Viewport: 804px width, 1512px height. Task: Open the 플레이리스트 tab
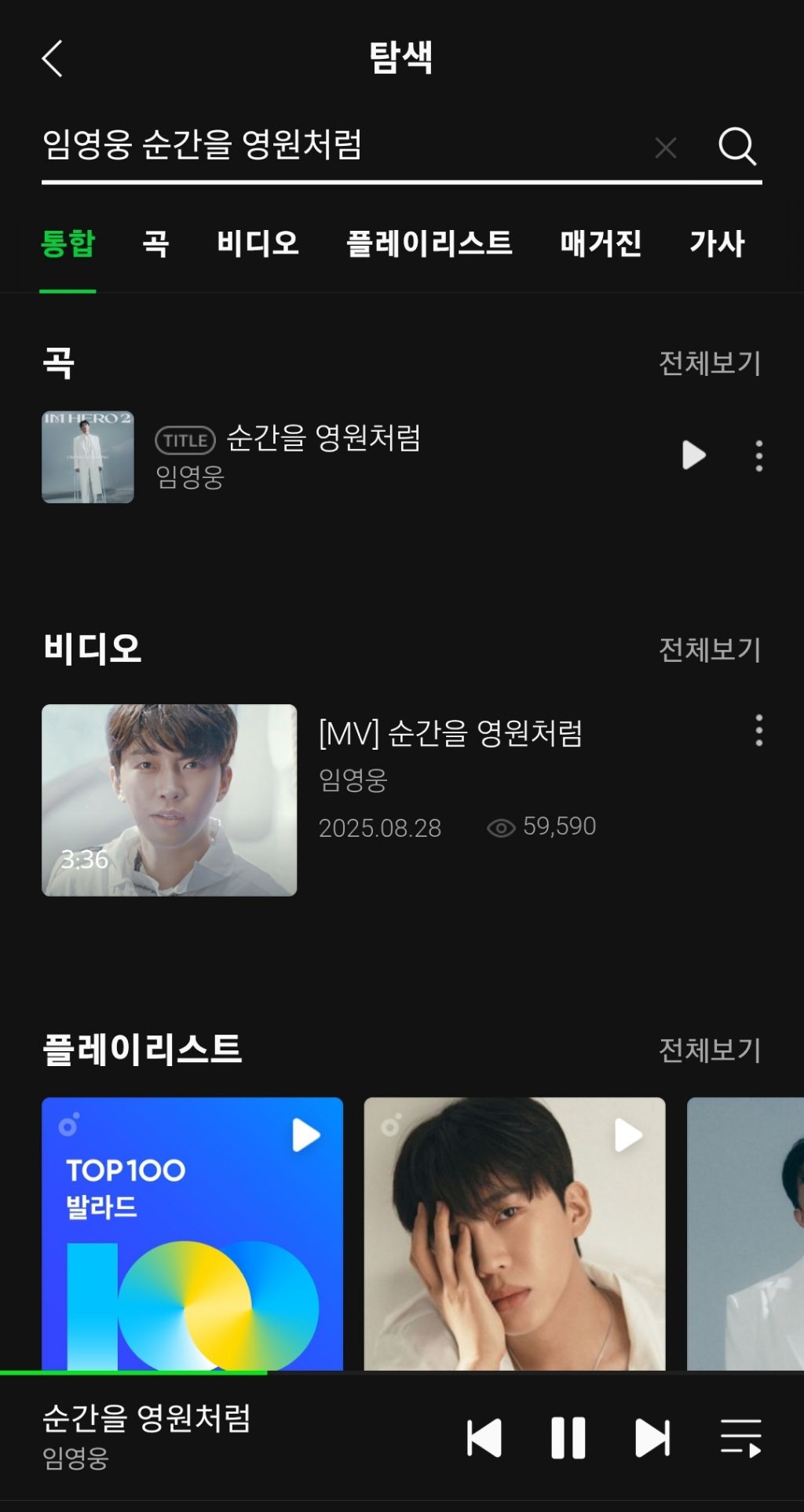[x=429, y=243]
